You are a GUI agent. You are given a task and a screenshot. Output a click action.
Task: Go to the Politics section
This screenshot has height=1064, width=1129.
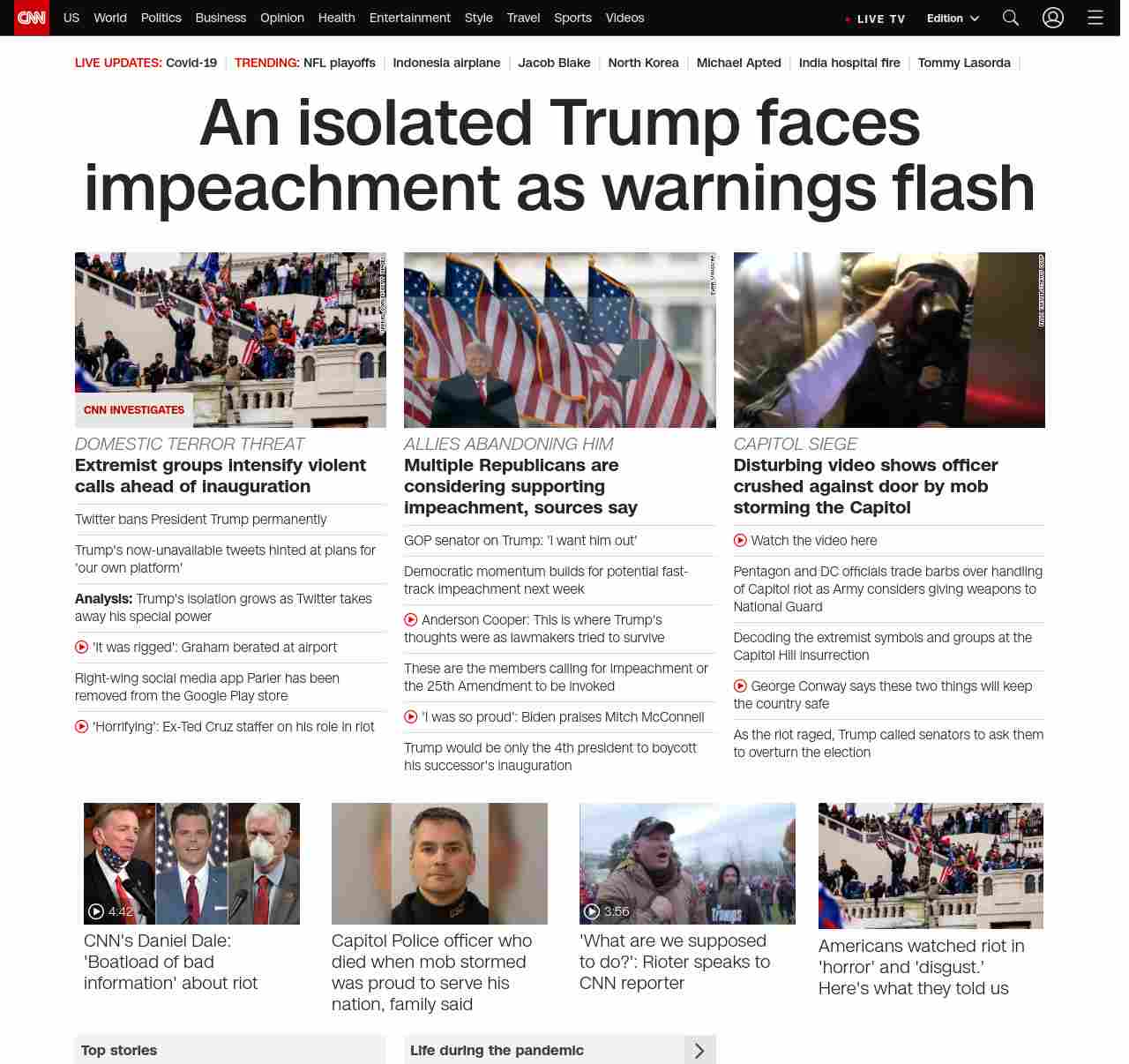coord(161,18)
